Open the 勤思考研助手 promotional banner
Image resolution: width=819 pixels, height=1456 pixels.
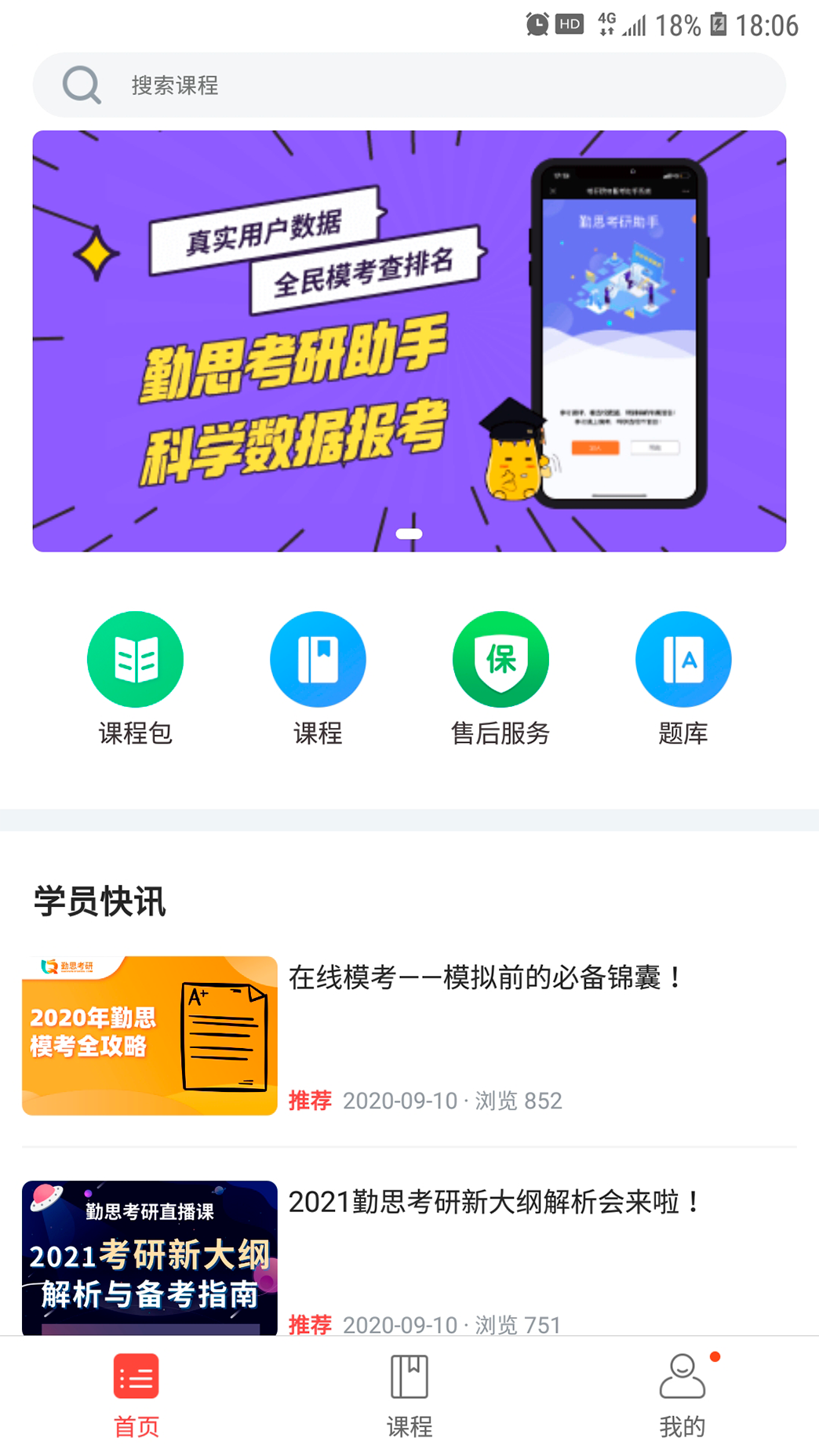point(409,340)
